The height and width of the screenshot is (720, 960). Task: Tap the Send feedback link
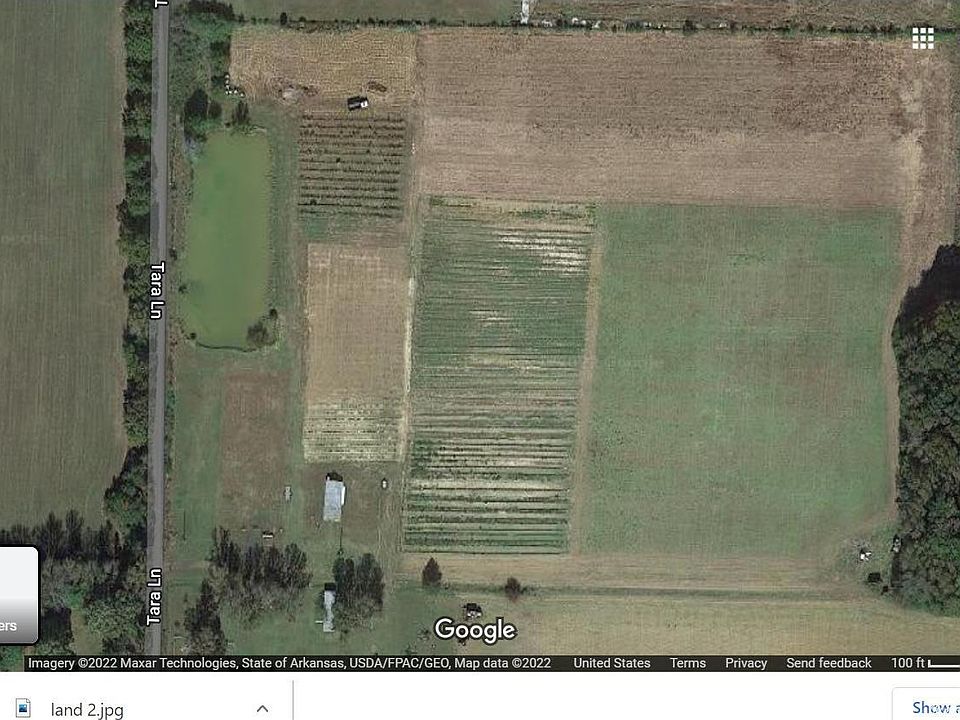[828, 663]
